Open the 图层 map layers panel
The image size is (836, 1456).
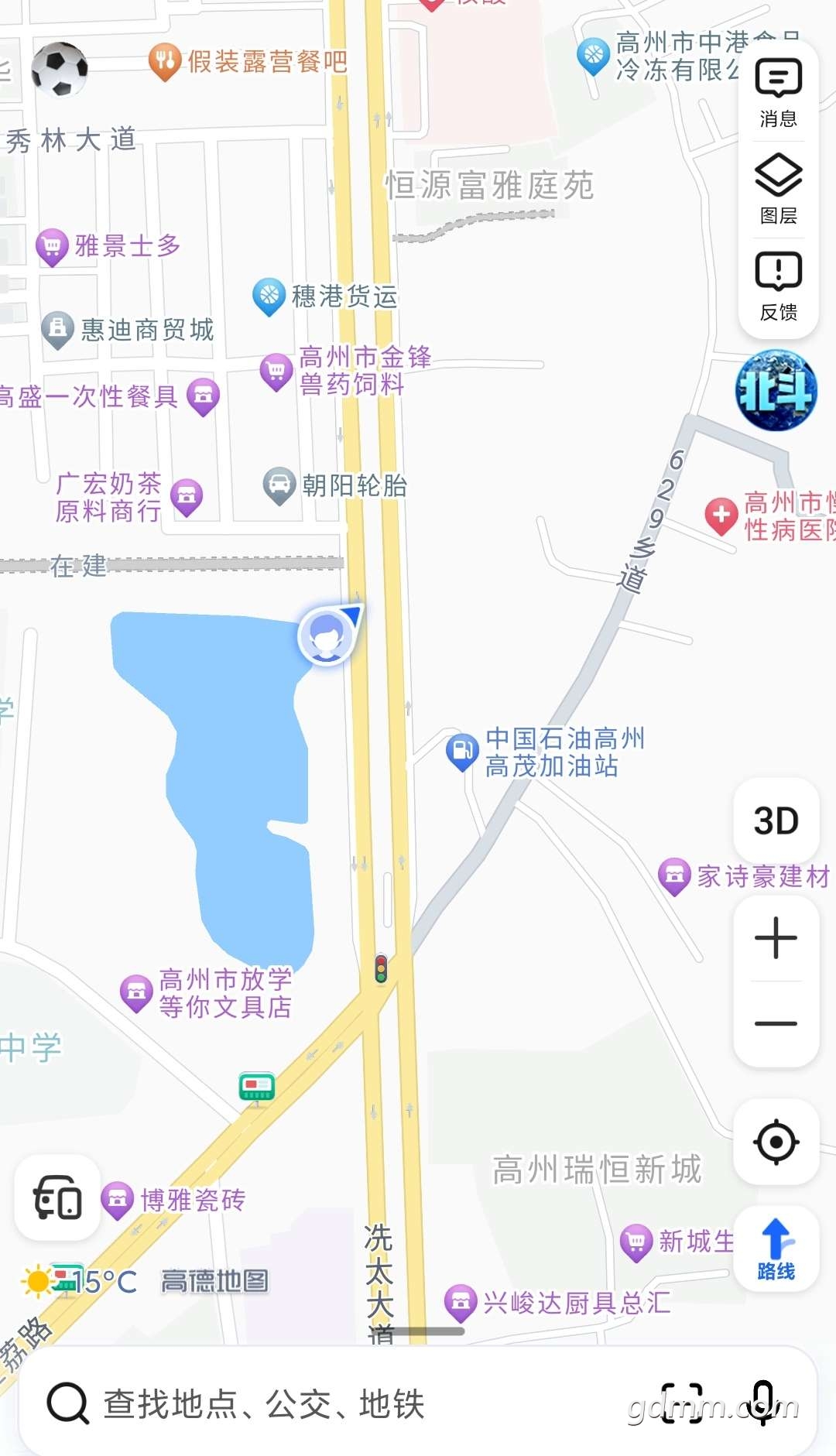click(778, 190)
